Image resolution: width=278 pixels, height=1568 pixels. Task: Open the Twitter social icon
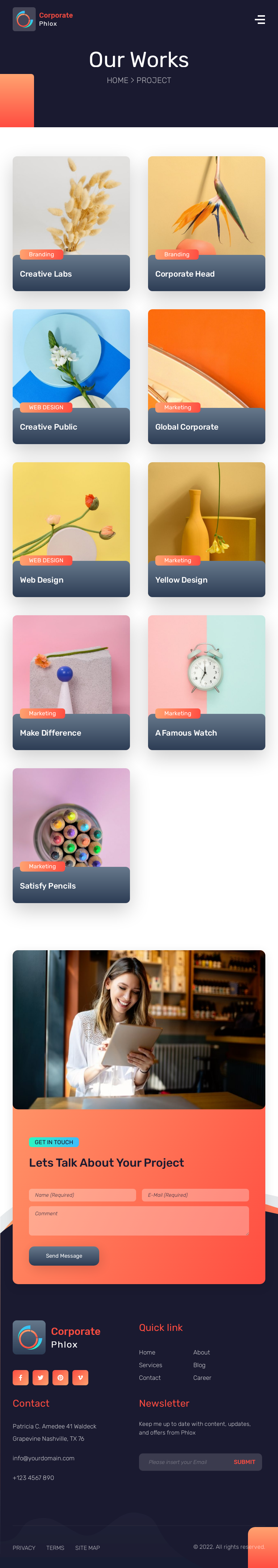(x=40, y=1377)
